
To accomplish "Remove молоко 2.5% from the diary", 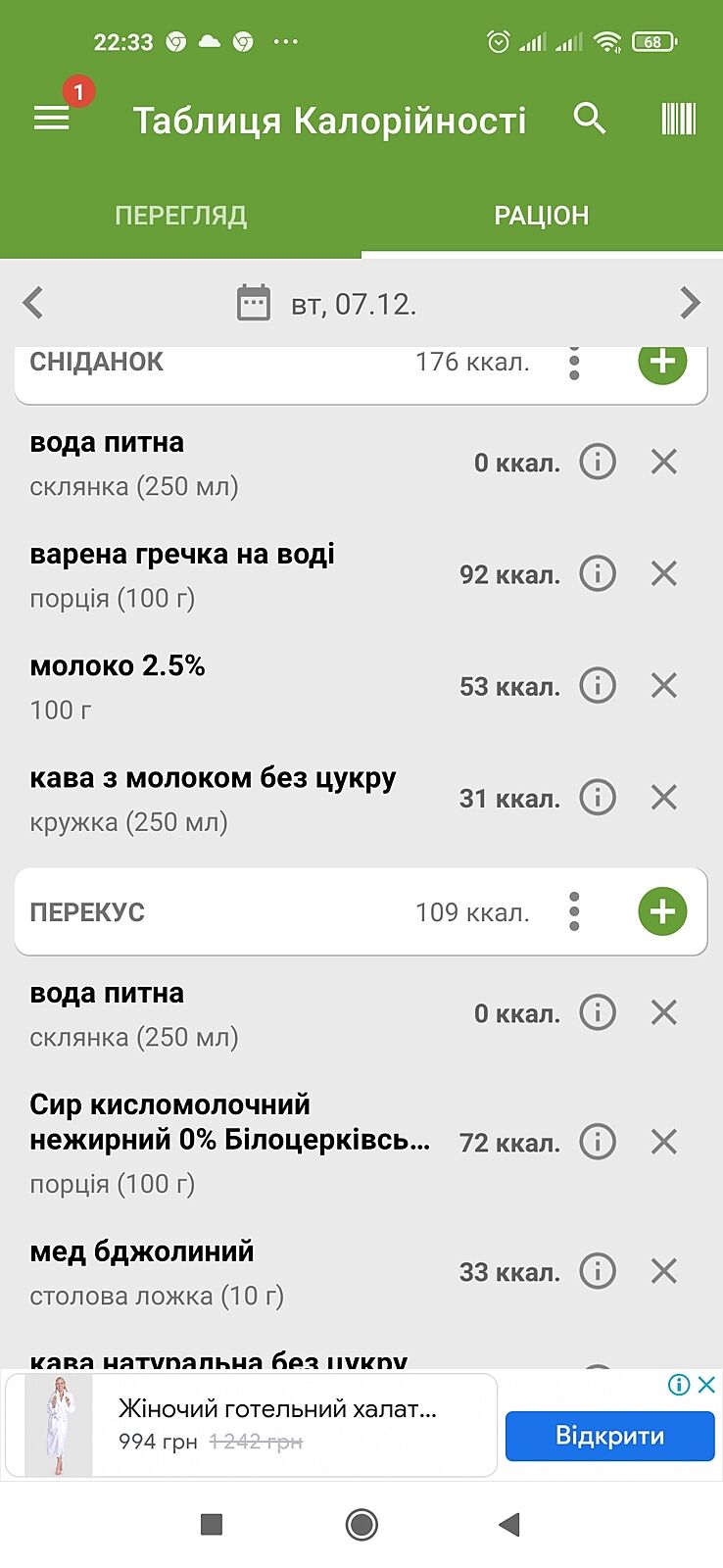I will pos(664,685).
